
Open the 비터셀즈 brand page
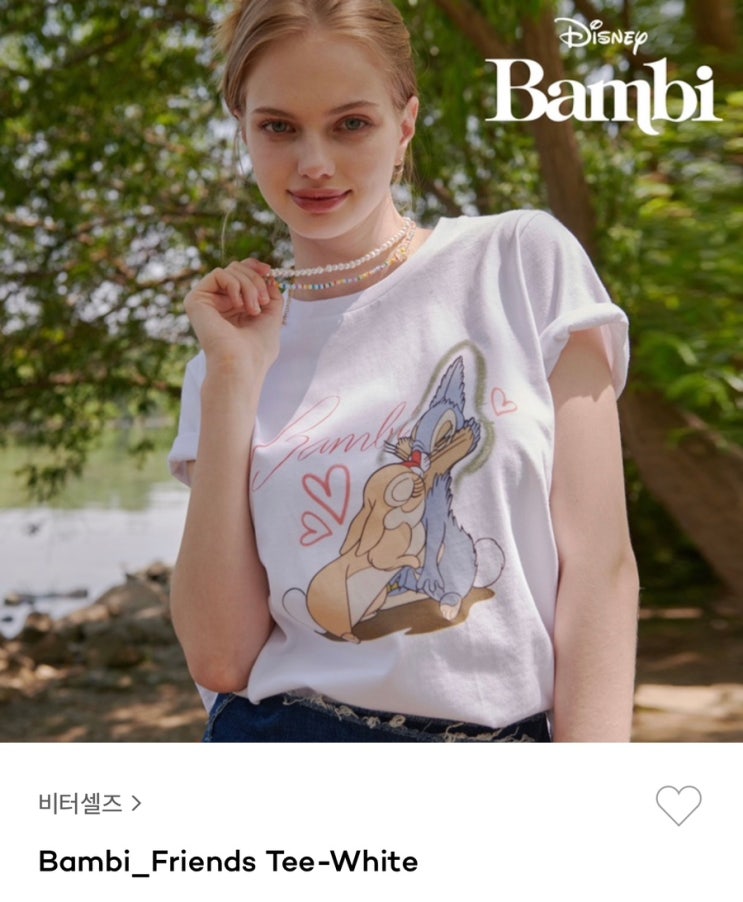tap(89, 803)
